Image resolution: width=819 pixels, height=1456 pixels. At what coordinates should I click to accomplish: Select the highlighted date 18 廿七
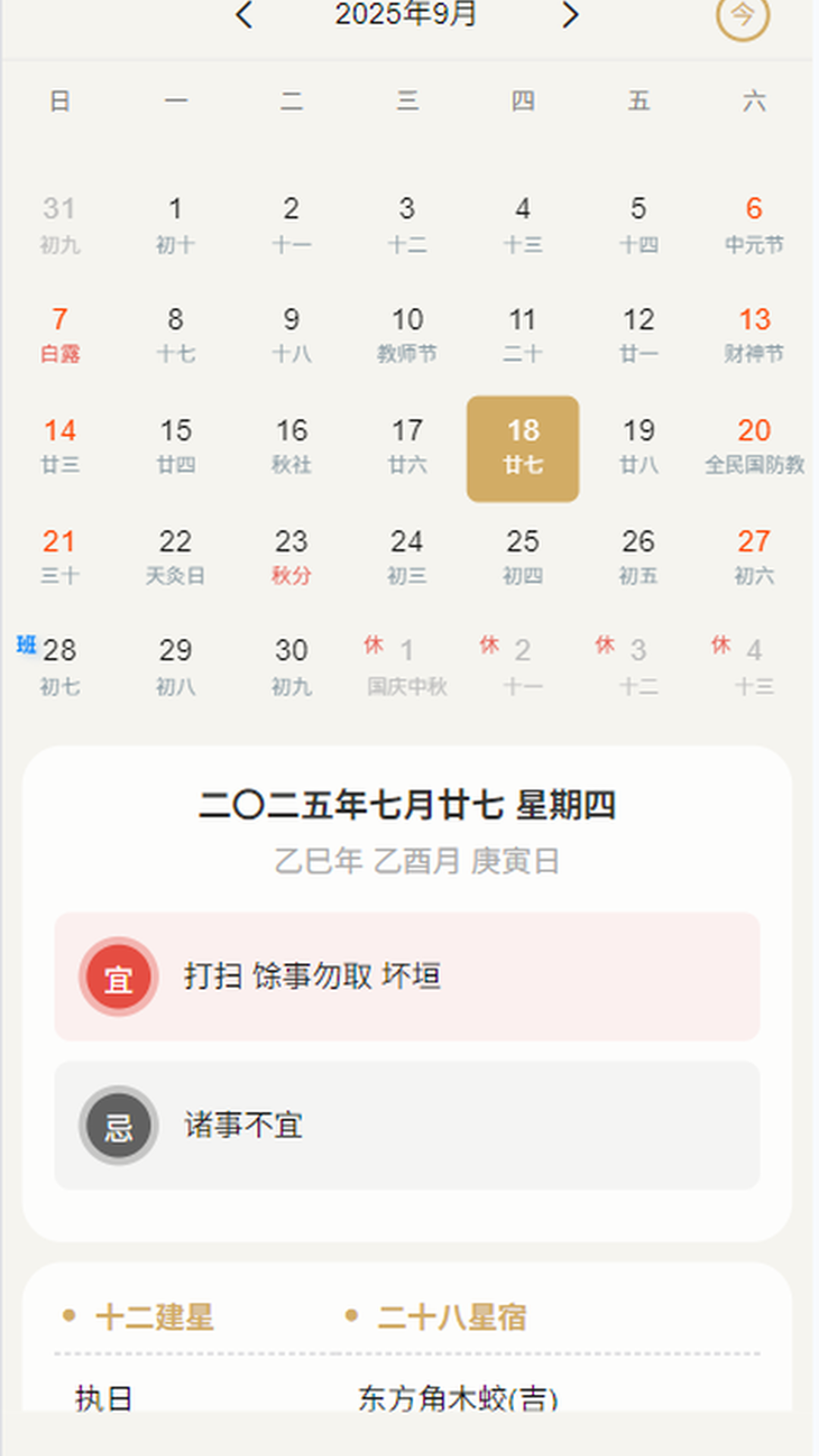pyautogui.click(x=522, y=447)
